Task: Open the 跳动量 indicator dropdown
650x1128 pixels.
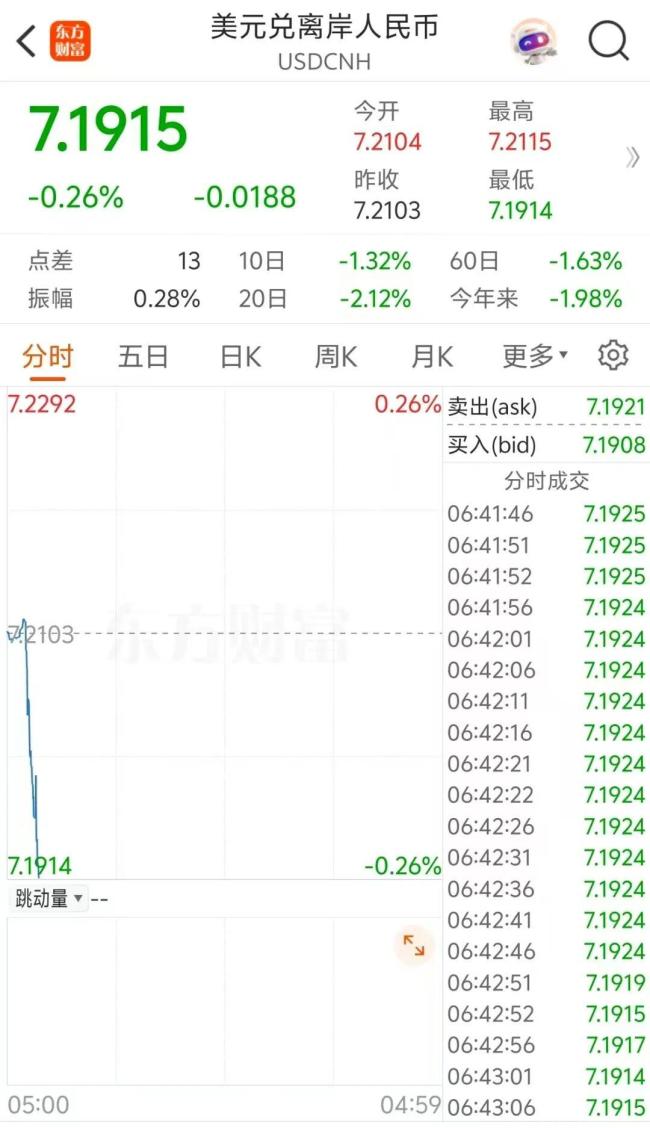Action: coord(48,899)
